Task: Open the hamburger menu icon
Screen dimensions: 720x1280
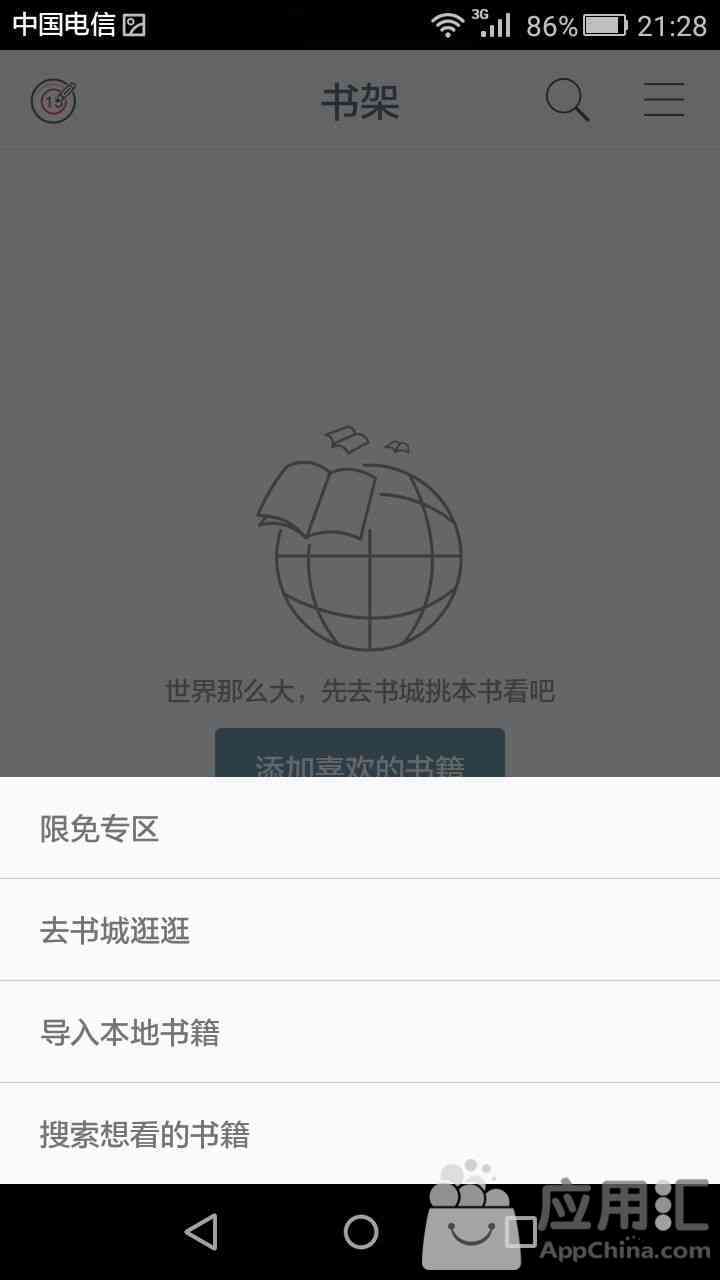Action: click(x=663, y=101)
